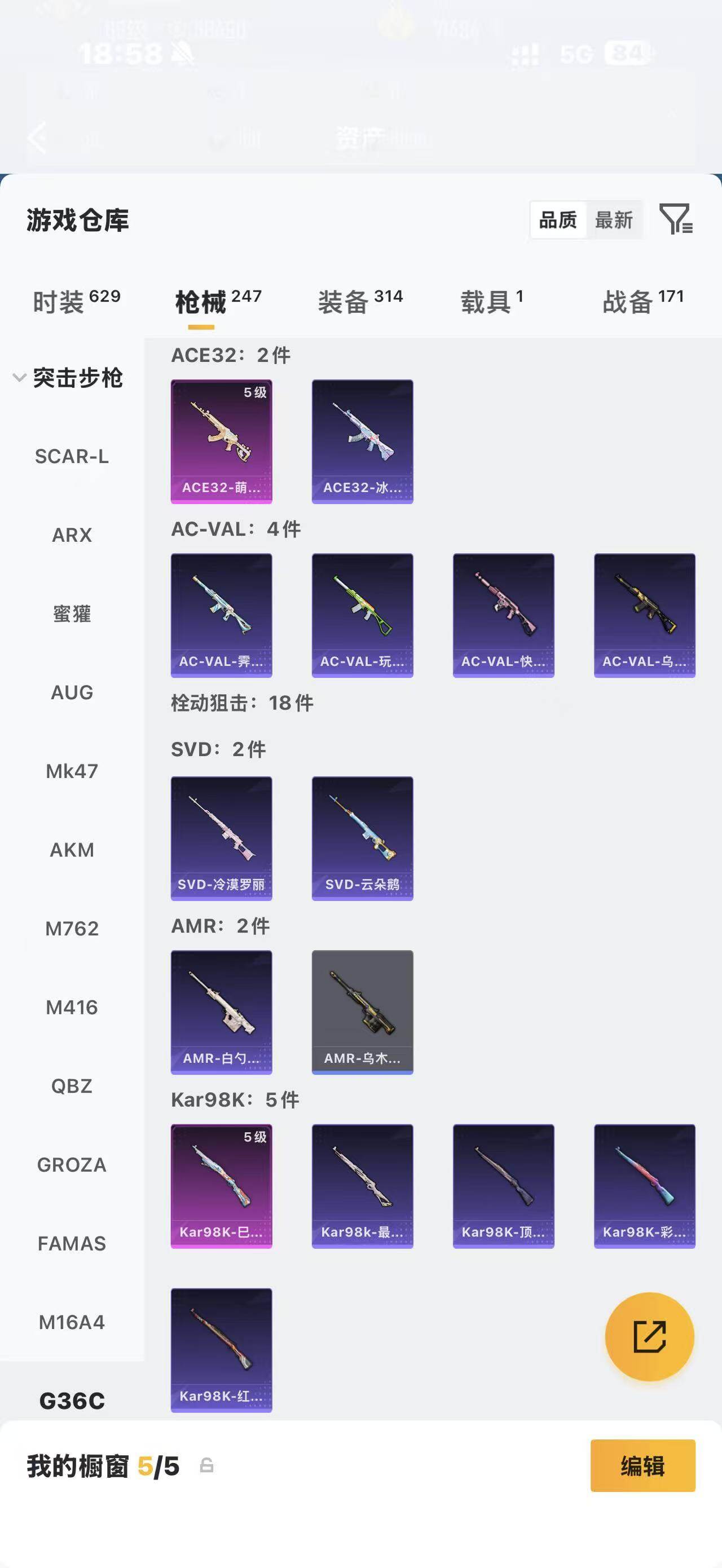
Task: Collapse the 突击步枪 category
Action: tap(69, 378)
